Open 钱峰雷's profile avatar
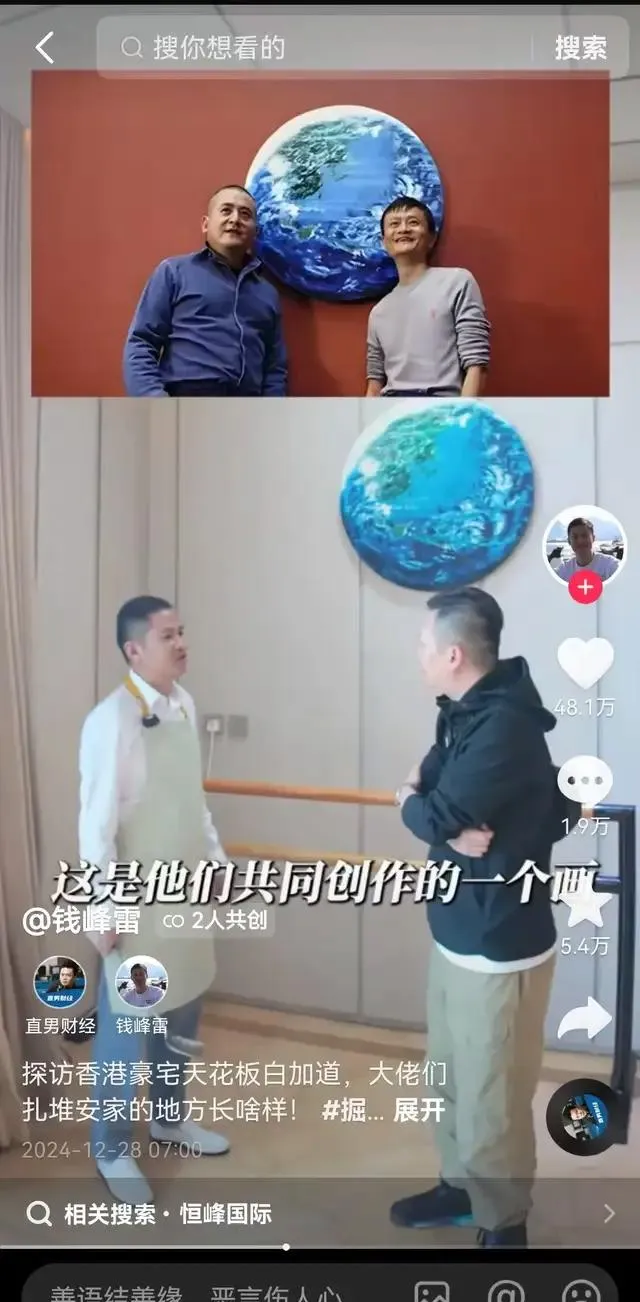 [142, 982]
